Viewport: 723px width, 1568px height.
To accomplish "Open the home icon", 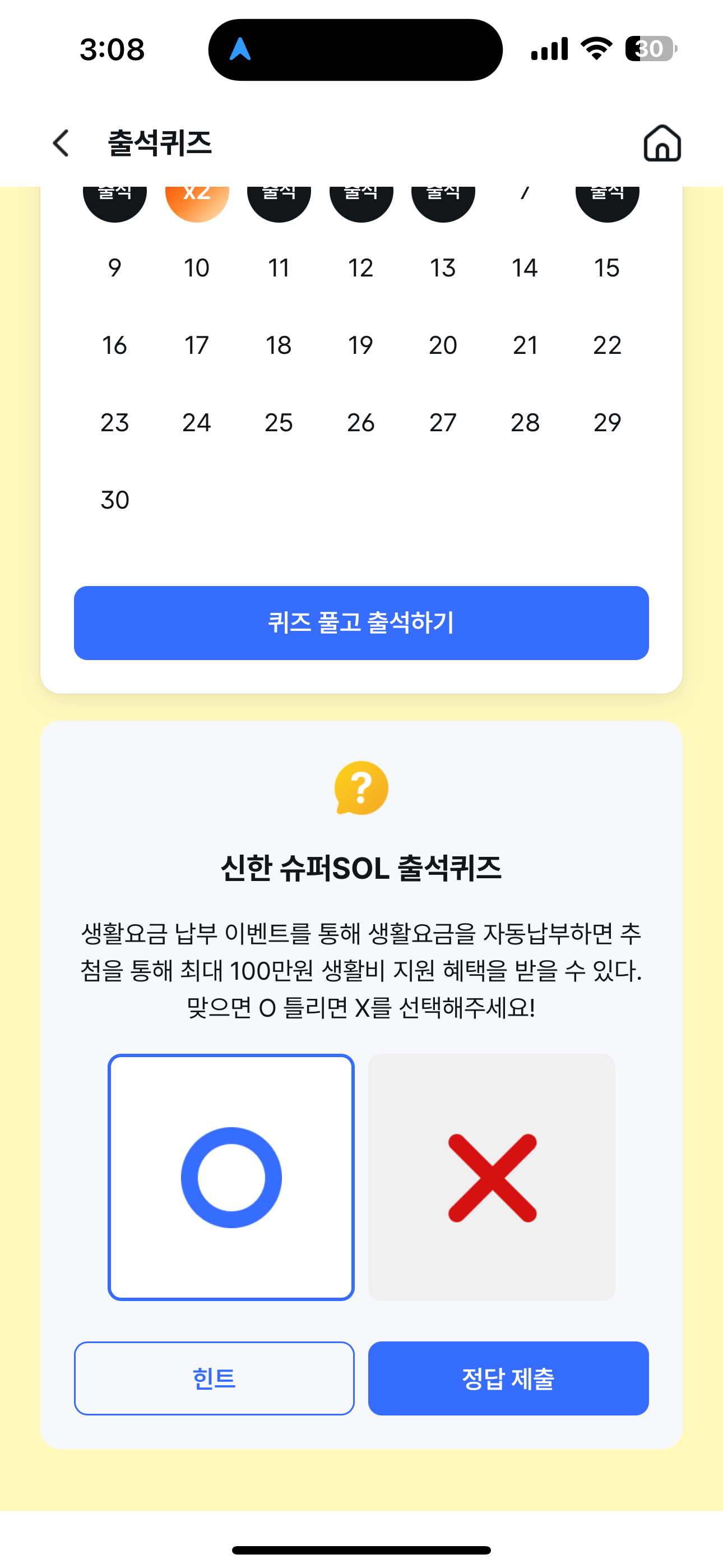I will coord(662,143).
